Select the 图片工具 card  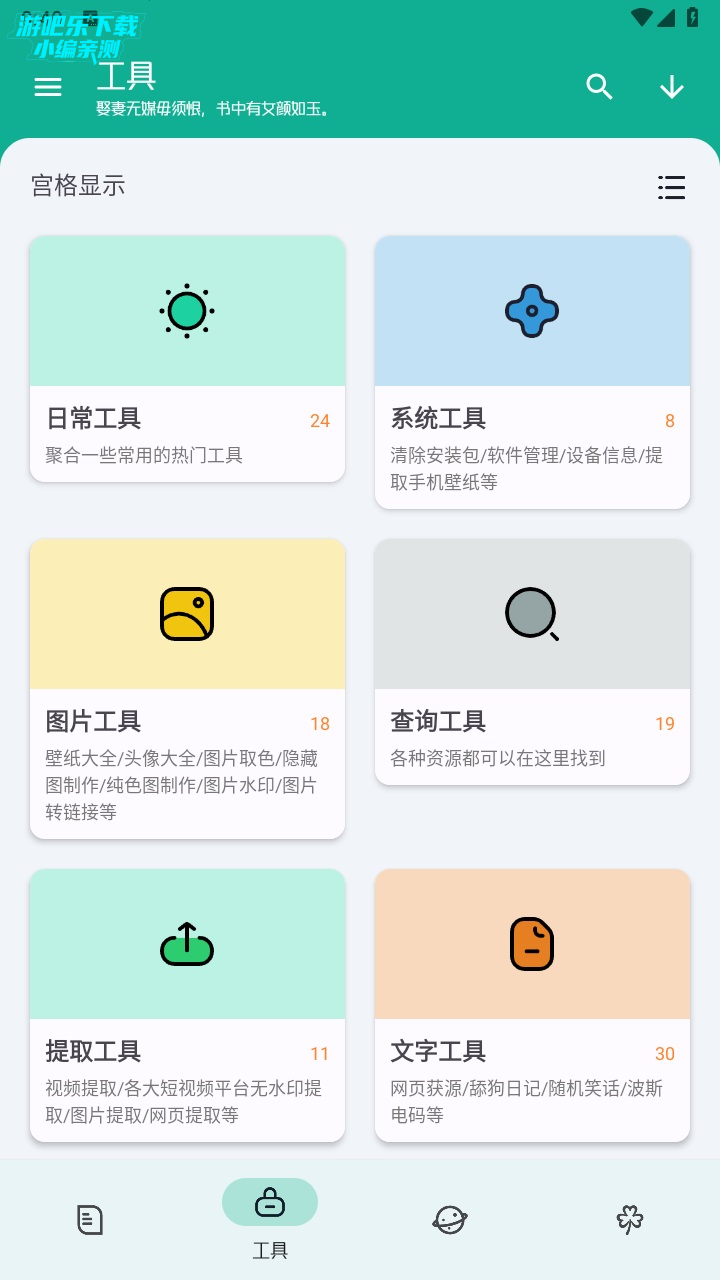(187, 688)
